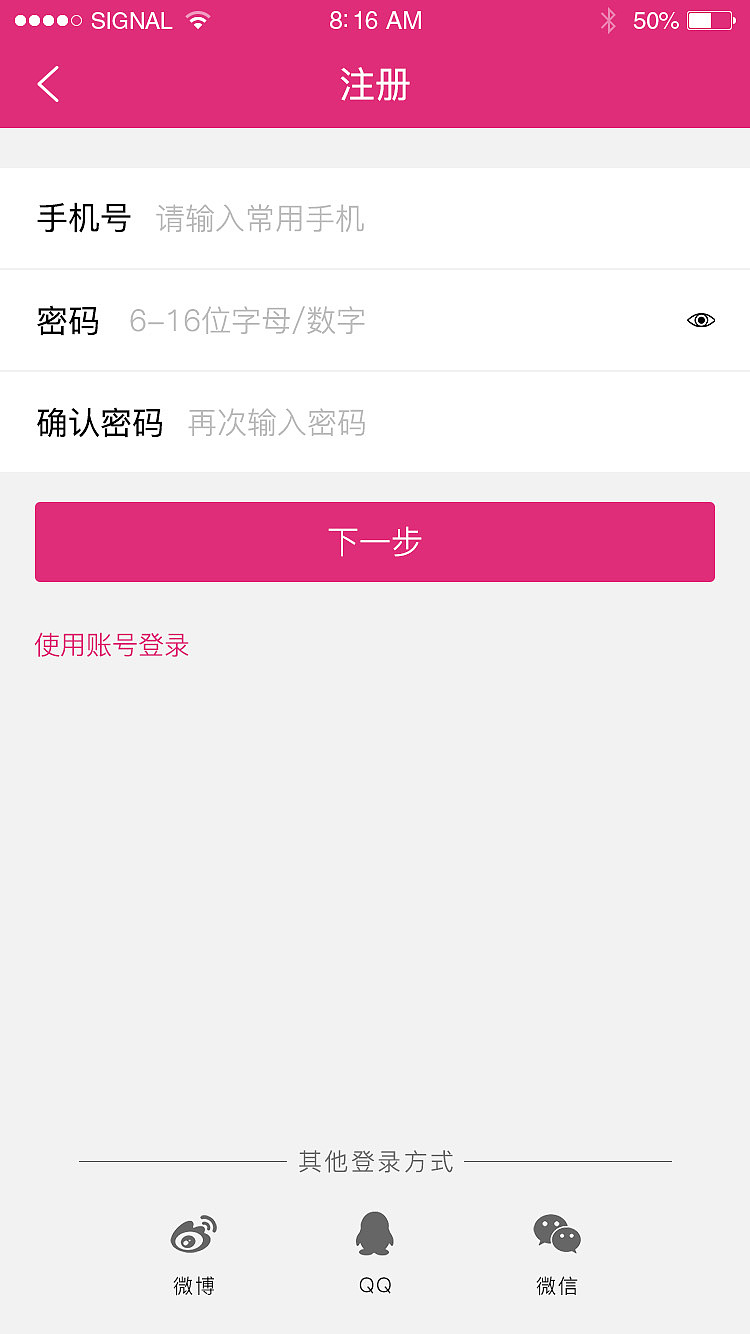
Task: Open 使用账号登录 link
Action: tap(110, 645)
